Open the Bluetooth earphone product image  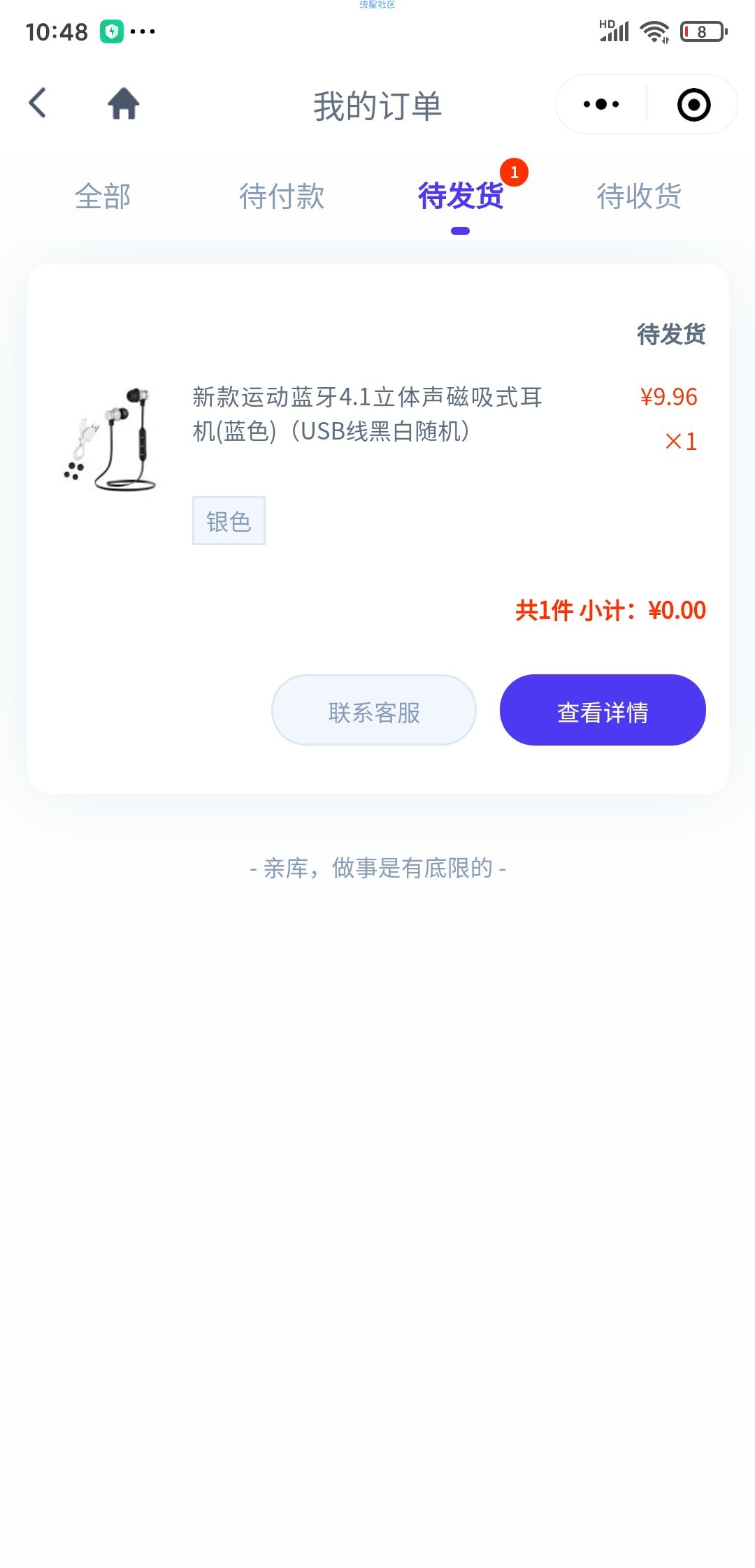tap(110, 439)
